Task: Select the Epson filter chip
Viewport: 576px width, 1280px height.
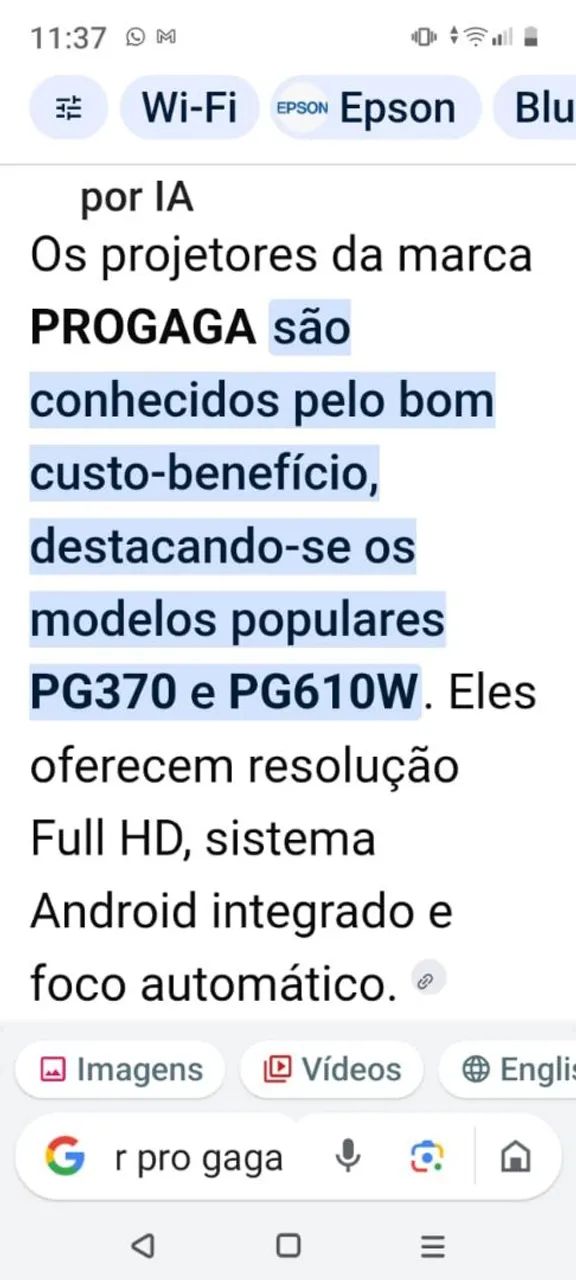Action: (x=375, y=108)
